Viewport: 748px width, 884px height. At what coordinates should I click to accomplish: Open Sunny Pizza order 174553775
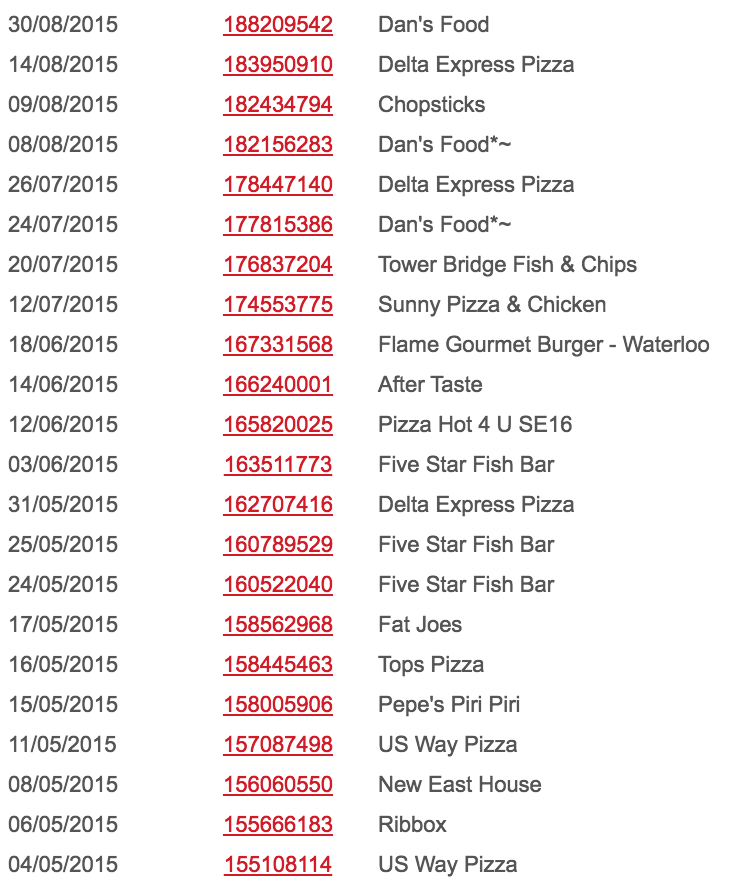[x=278, y=305]
